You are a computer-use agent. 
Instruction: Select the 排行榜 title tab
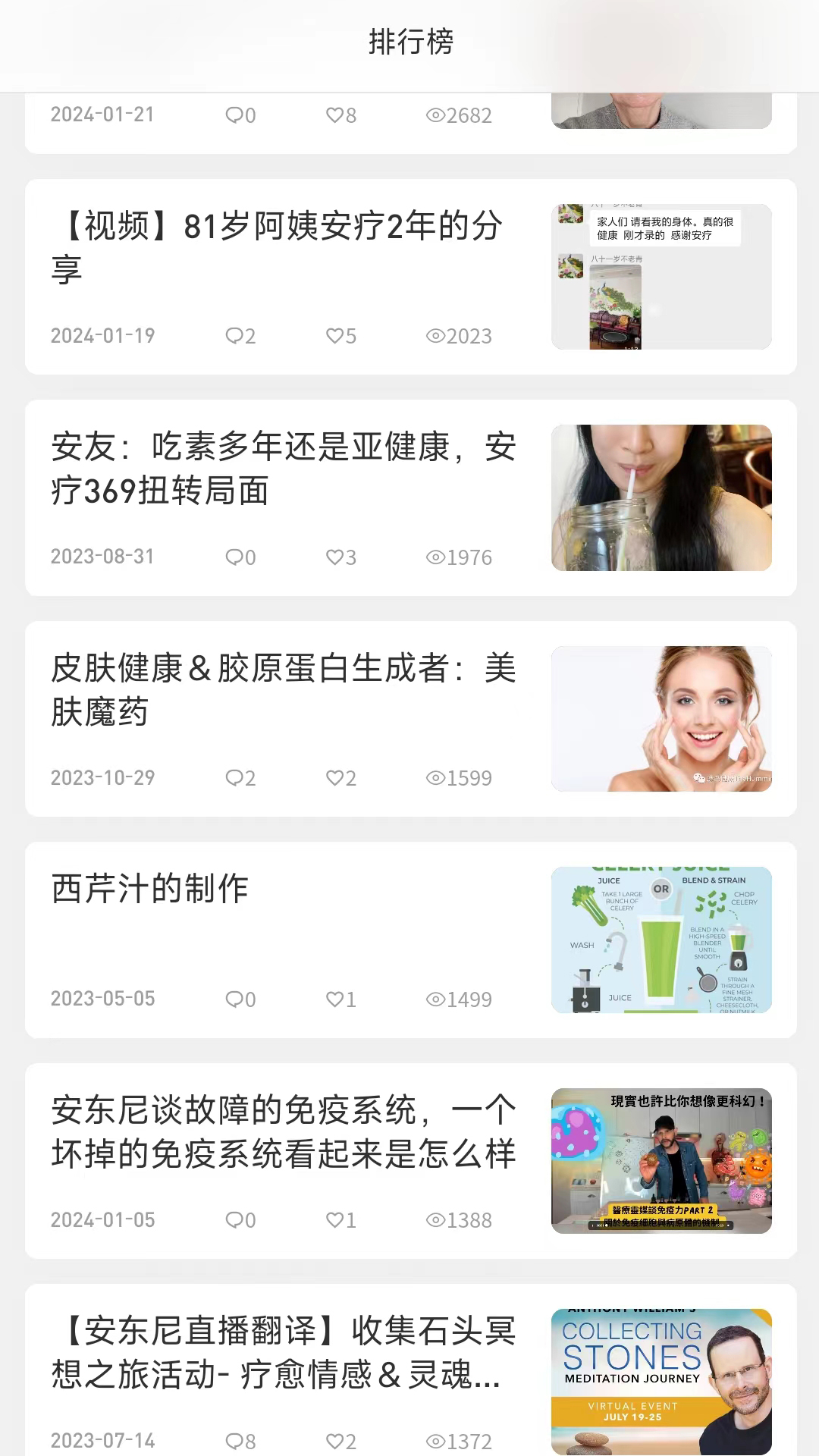click(409, 43)
